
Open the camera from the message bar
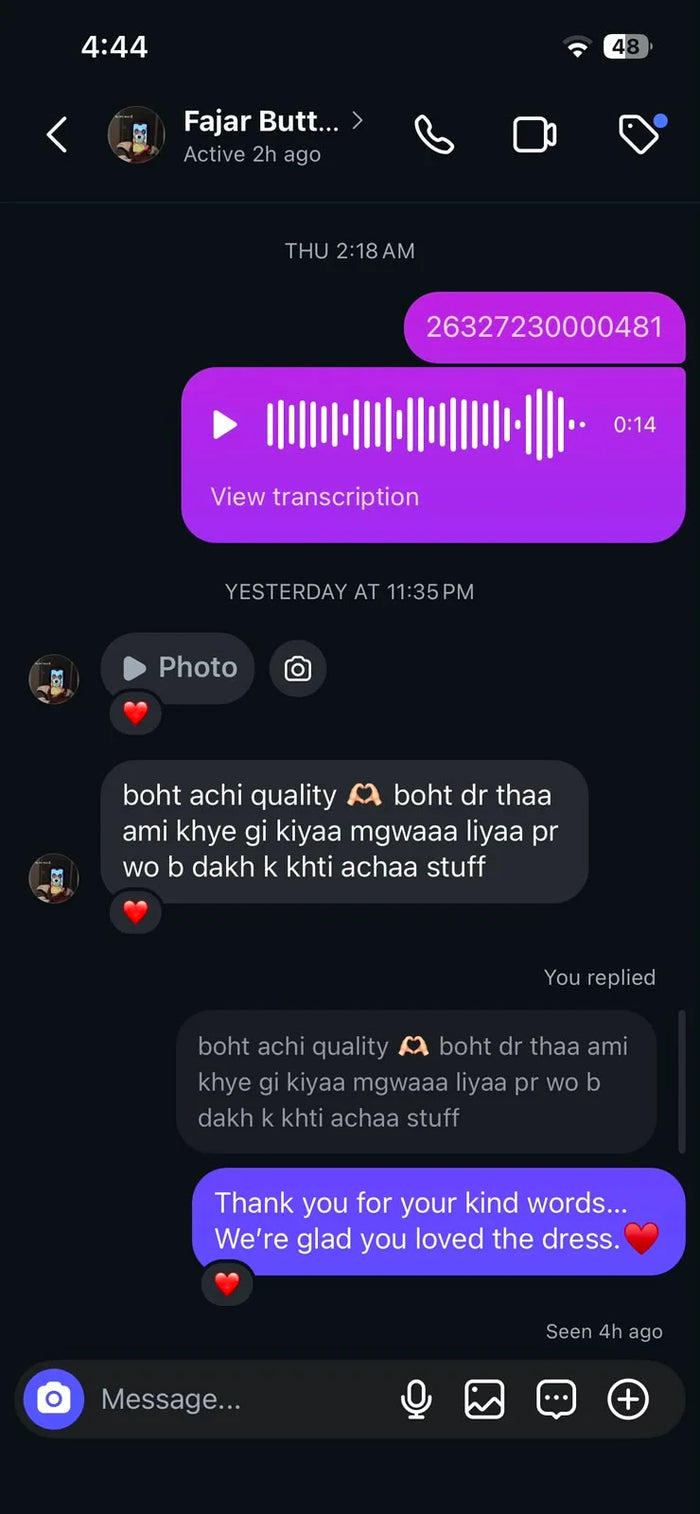click(x=54, y=1399)
